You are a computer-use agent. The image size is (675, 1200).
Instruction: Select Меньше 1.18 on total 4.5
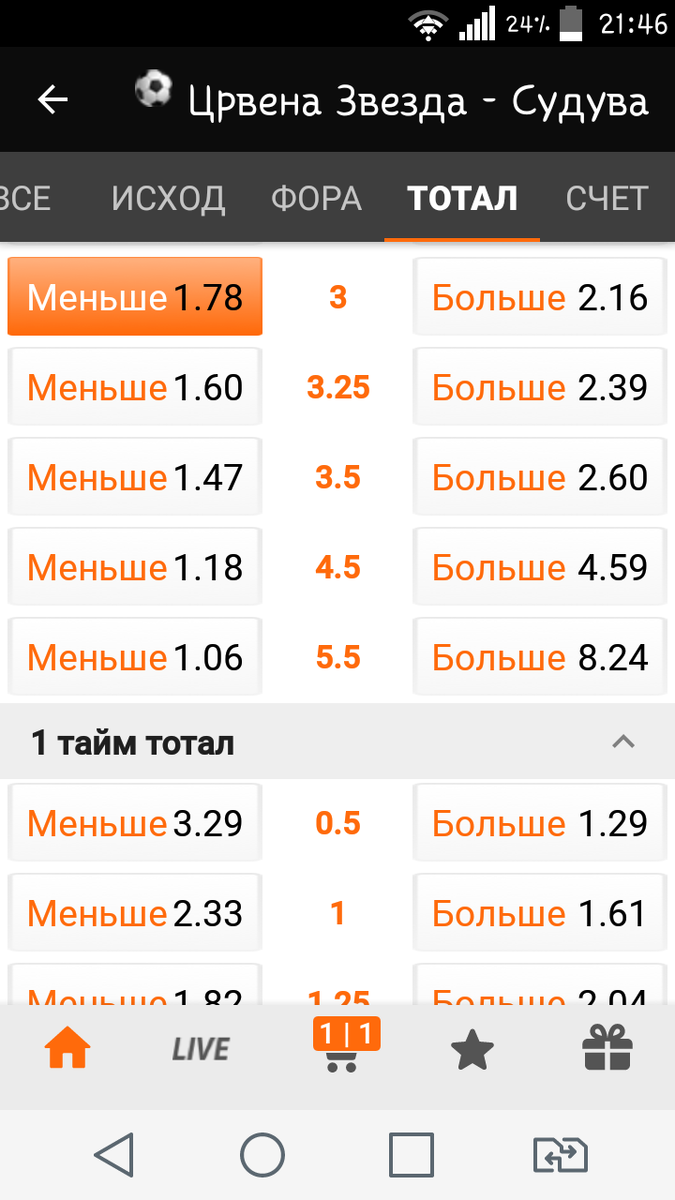[135, 567]
